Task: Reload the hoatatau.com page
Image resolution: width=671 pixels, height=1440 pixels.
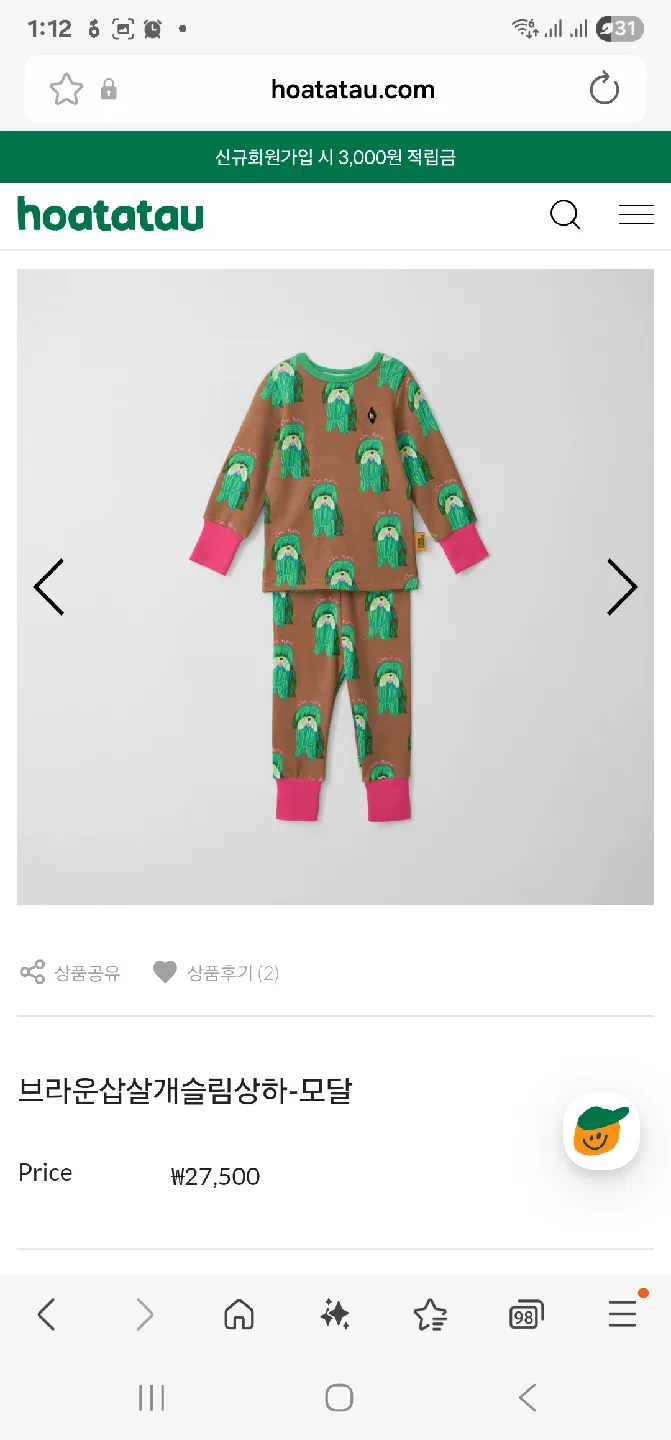Action: click(x=604, y=90)
